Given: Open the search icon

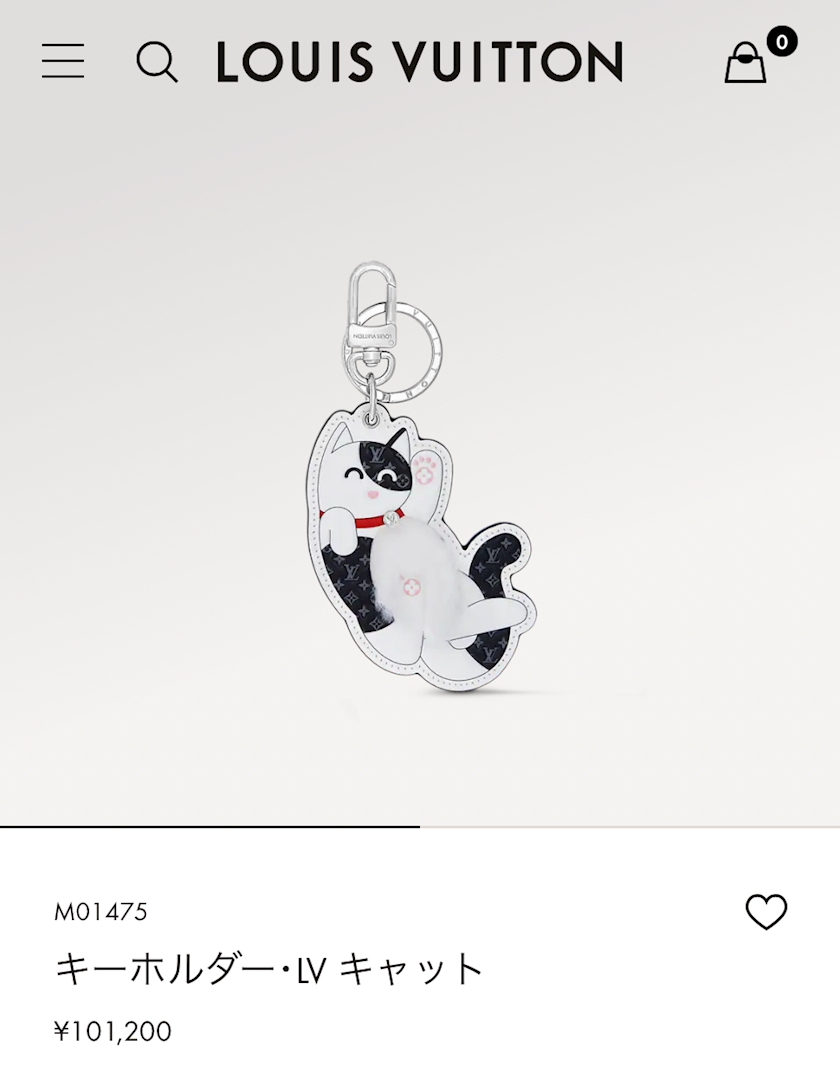Looking at the screenshot, I should [x=157, y=62].
